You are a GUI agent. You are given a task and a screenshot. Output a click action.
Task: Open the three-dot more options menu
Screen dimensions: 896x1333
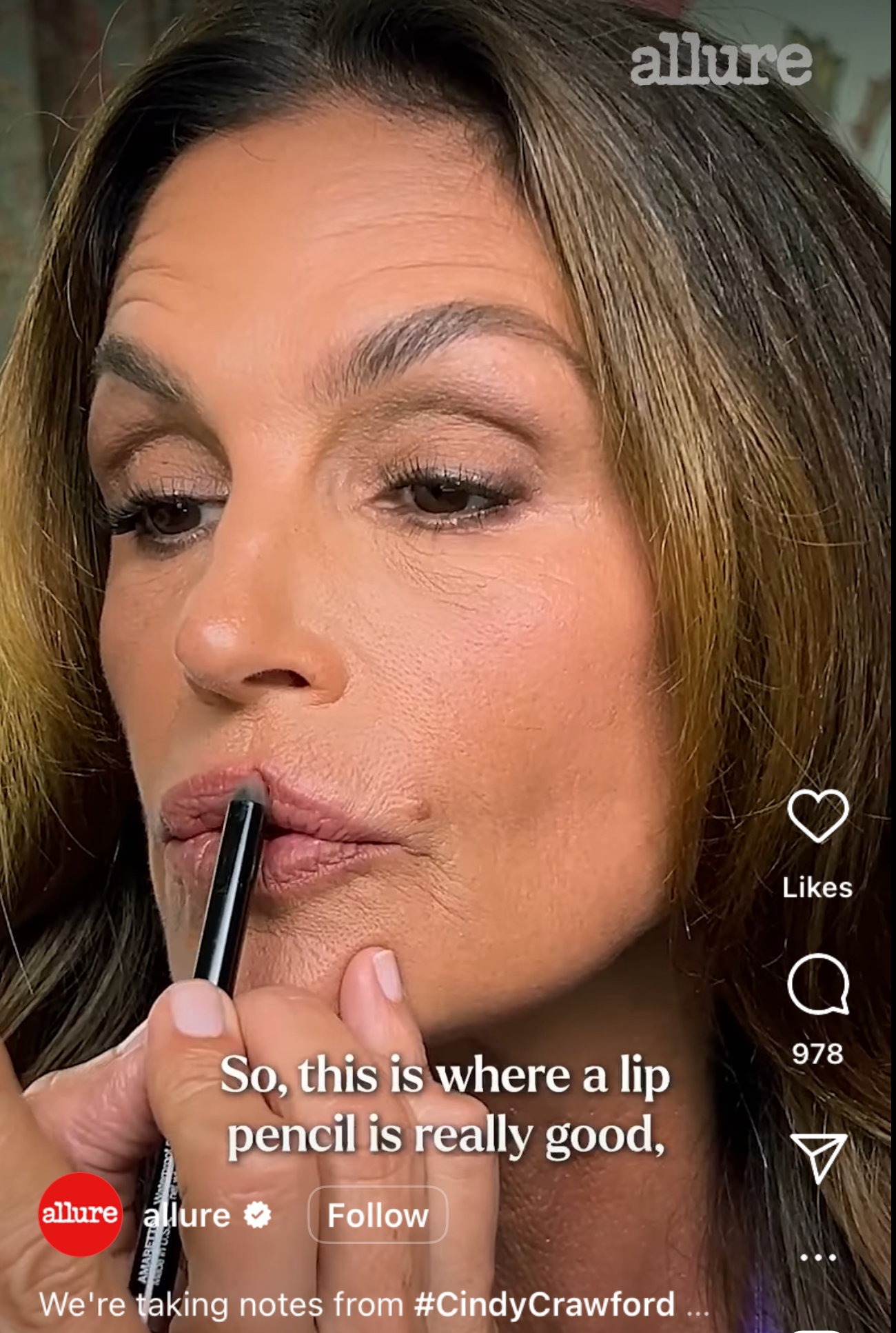click(x=818, y=1257)
